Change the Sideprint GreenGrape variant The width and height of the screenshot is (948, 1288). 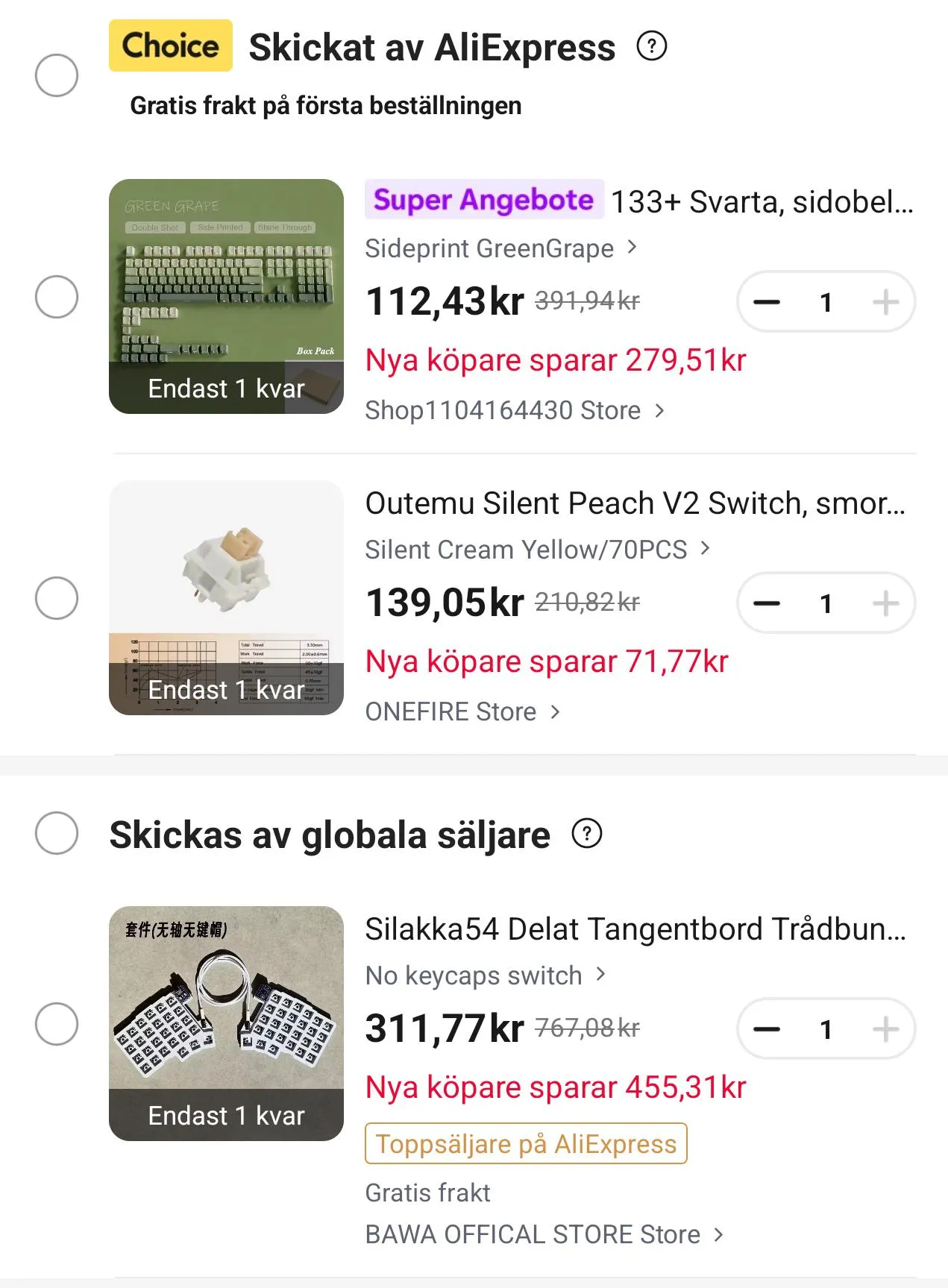pos(500,248)
